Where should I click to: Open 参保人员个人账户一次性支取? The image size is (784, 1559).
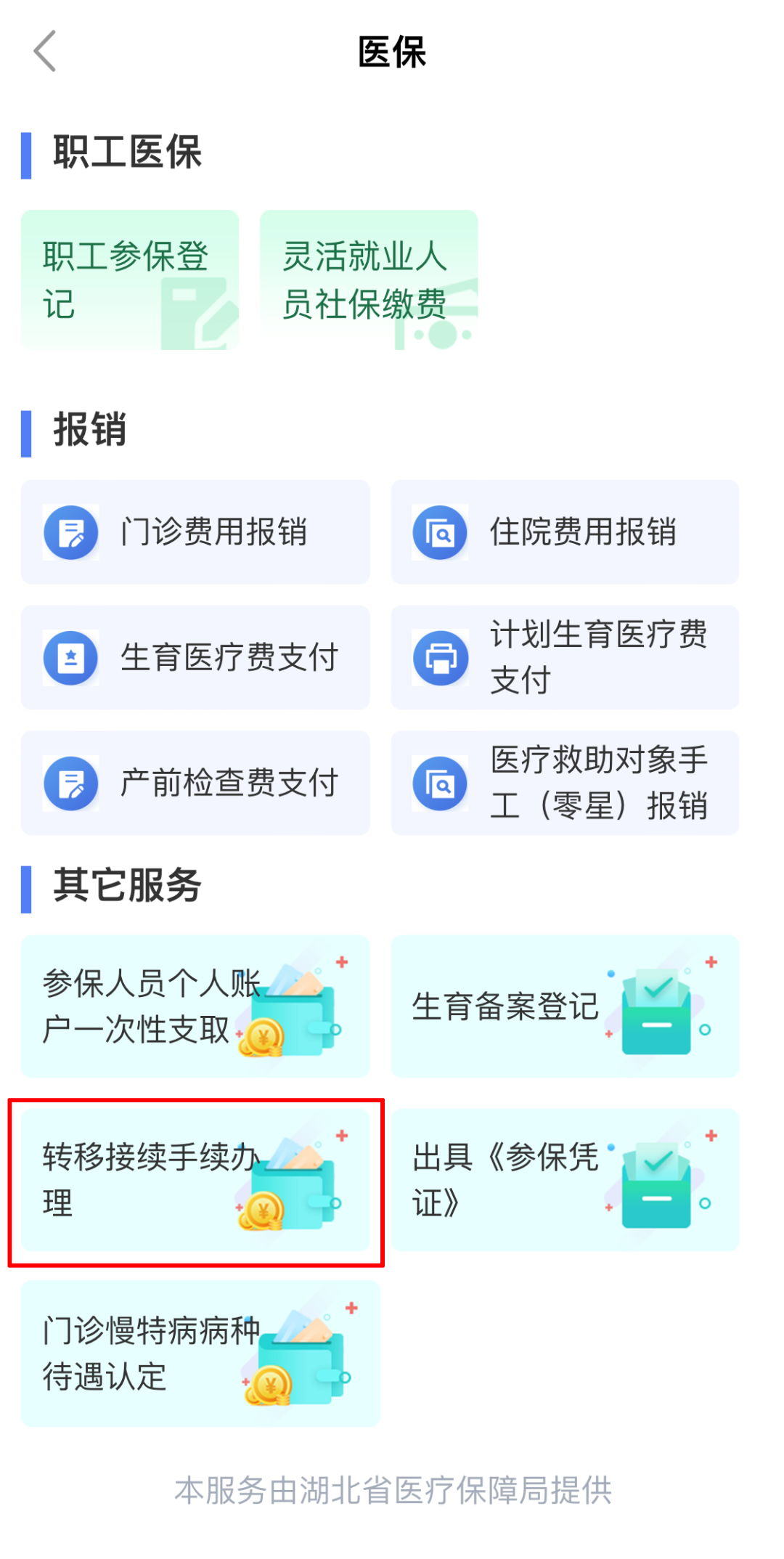(195, 1006)
